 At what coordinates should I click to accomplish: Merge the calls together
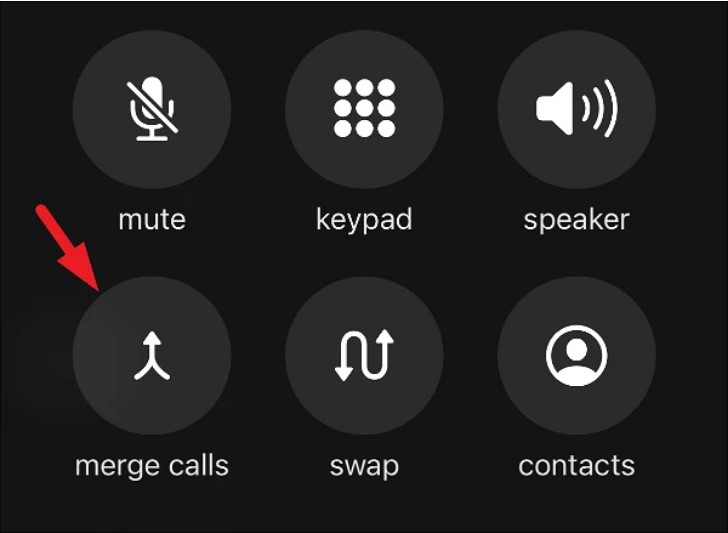[x=152, y=356]
